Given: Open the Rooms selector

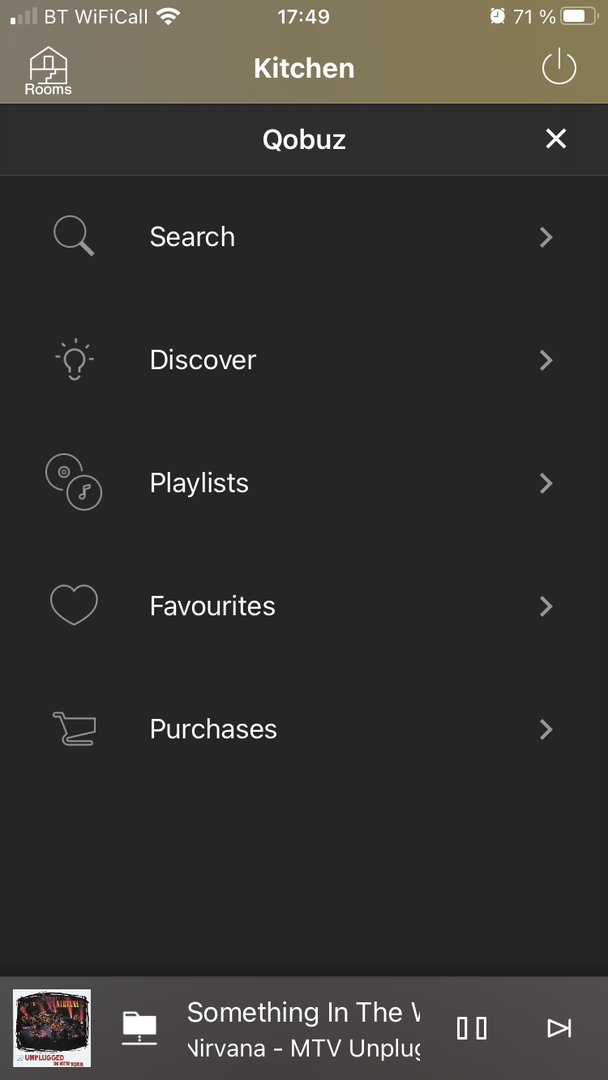Looking at the screenshot, I should click(48, 70).
